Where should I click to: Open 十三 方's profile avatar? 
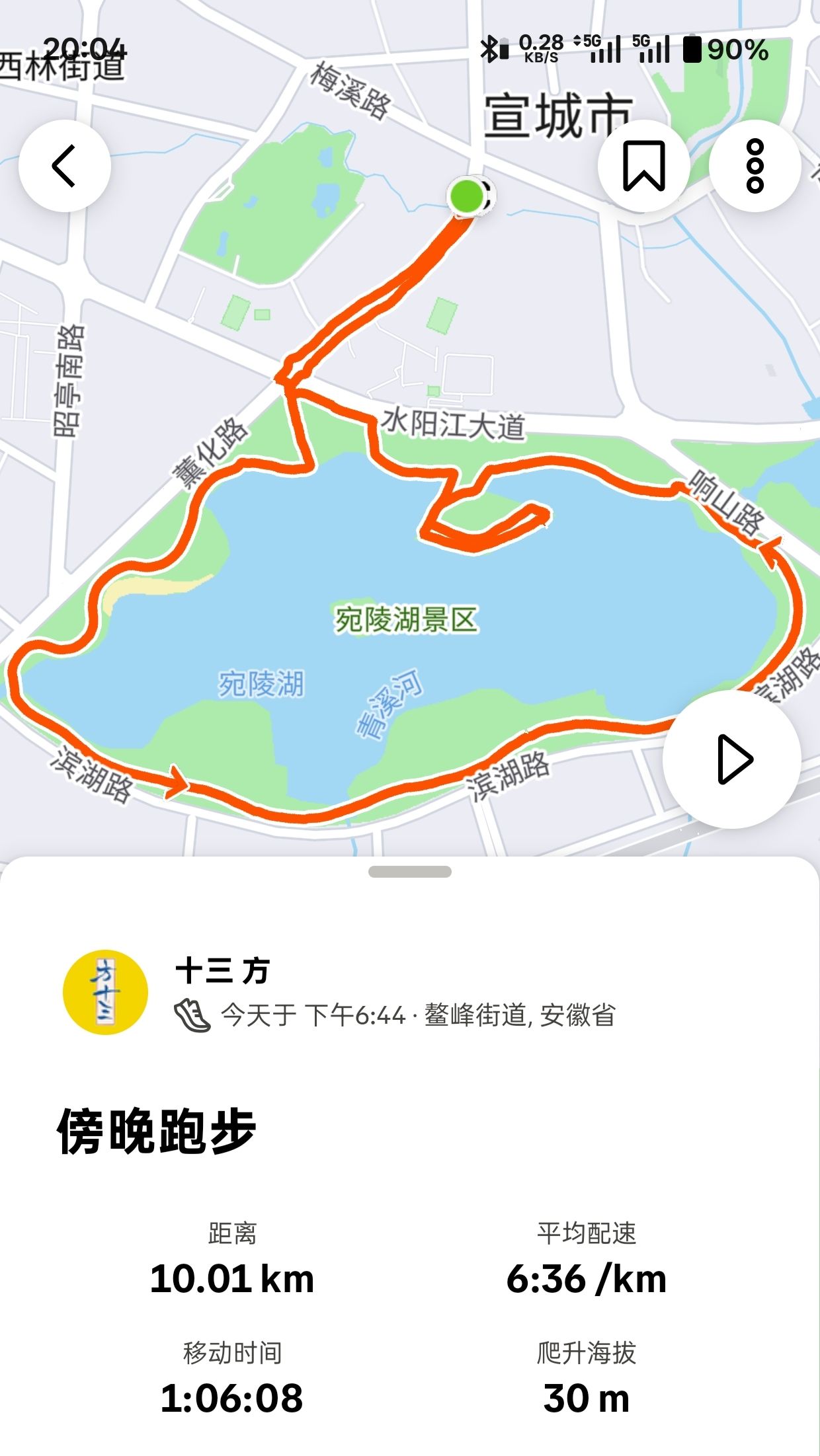tap(105, 992)
